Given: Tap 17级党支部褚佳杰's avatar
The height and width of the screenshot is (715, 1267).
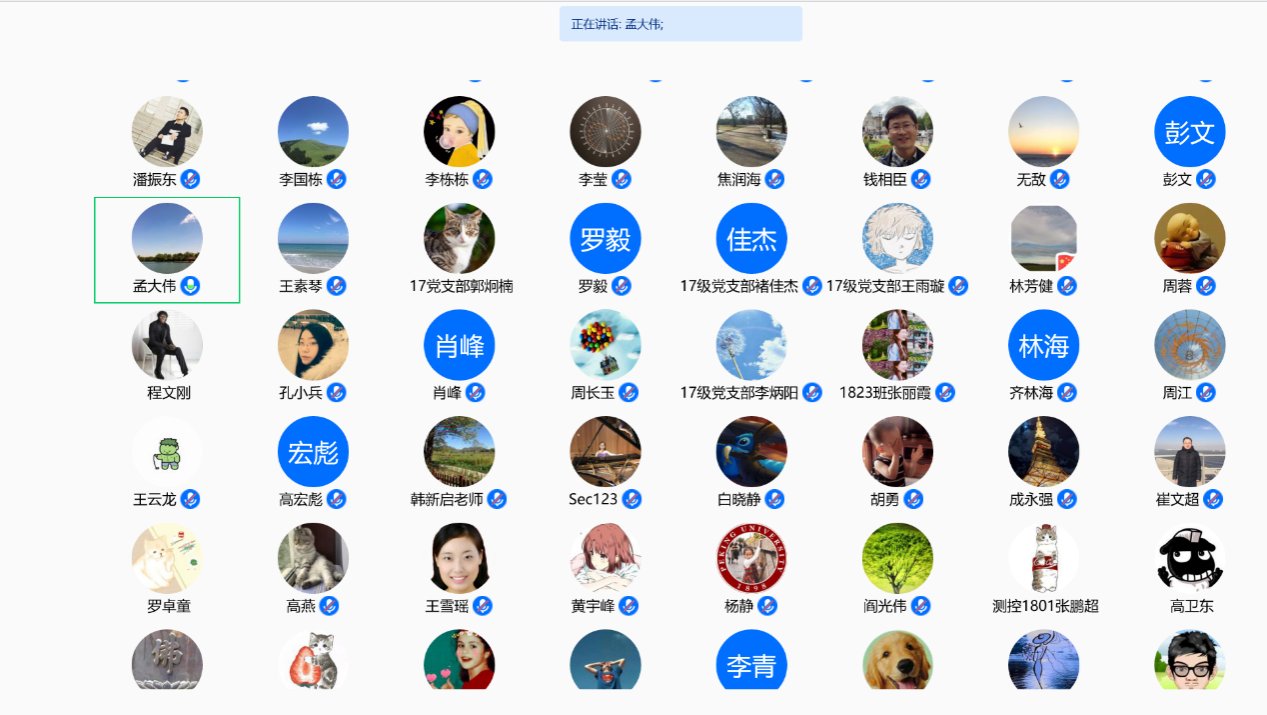Looking at the screenshot, I should pyautogui.click(x=751, y=239).
